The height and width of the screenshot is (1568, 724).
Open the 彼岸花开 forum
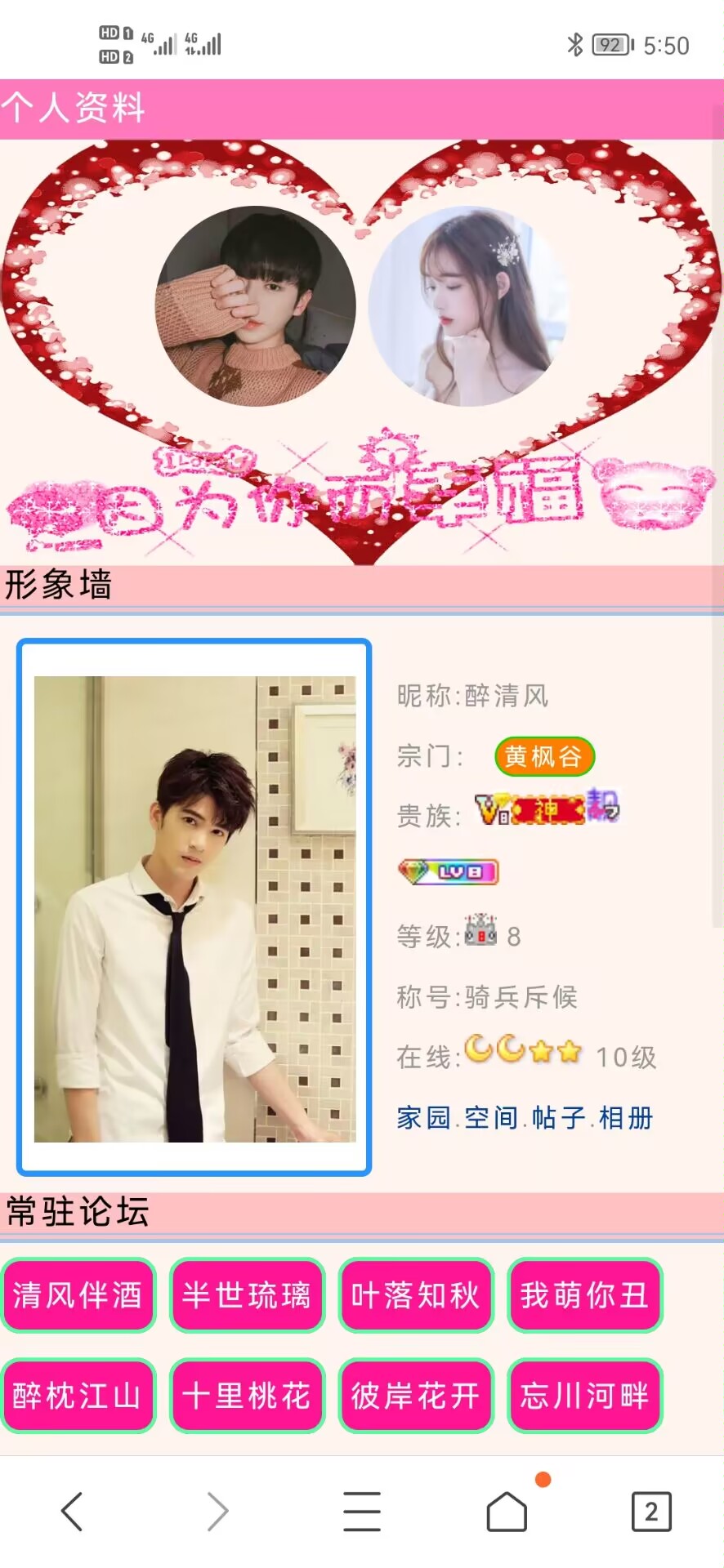point(416,1396)
